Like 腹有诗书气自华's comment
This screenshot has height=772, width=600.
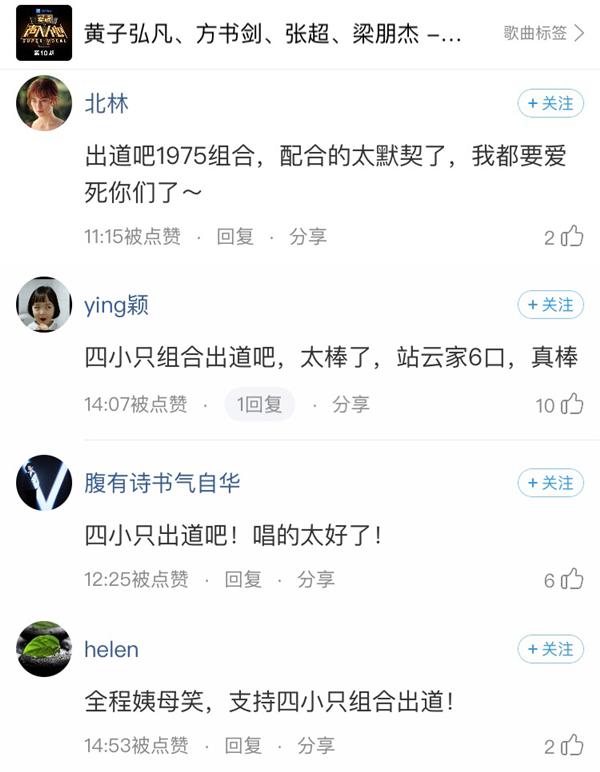click(571, 579)
